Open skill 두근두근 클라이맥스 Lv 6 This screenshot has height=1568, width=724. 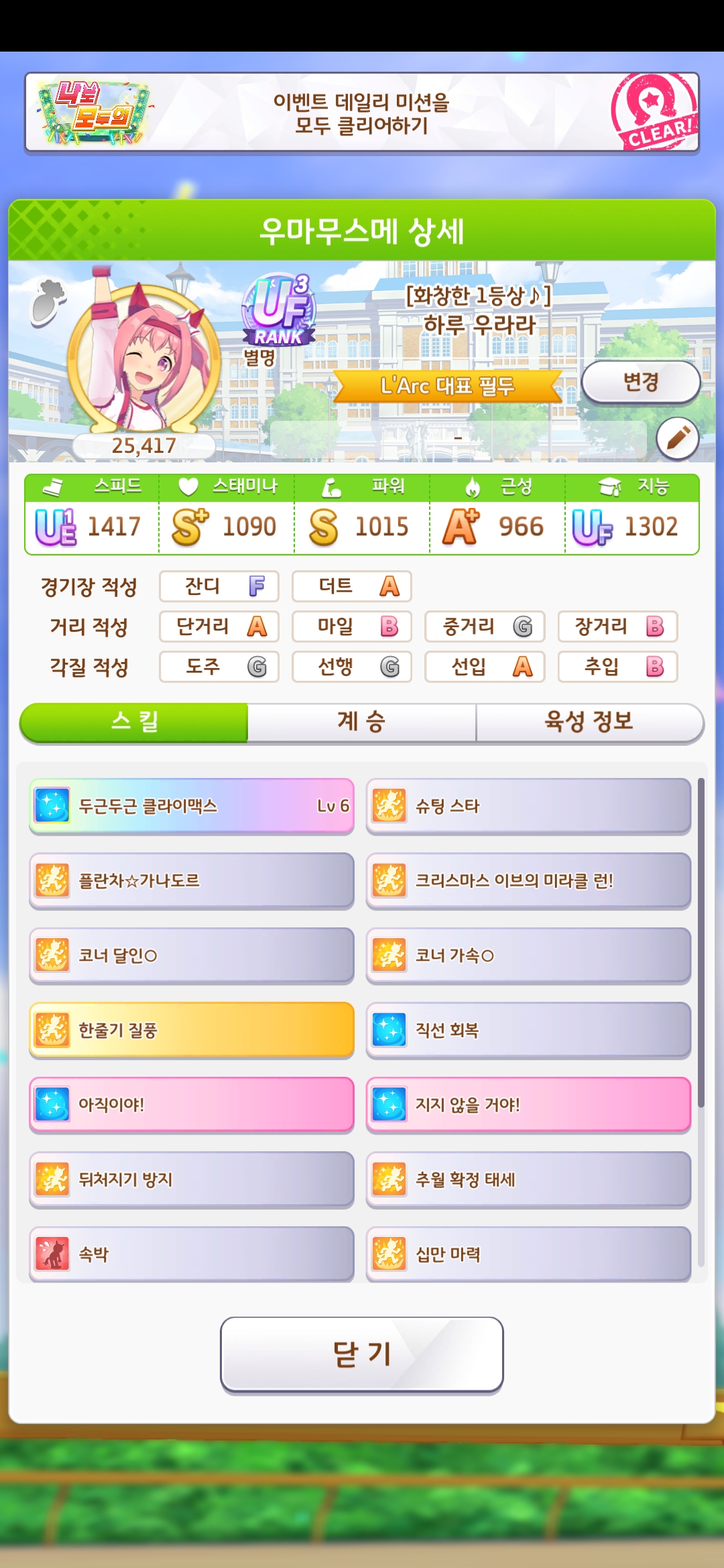click(192, 806)
